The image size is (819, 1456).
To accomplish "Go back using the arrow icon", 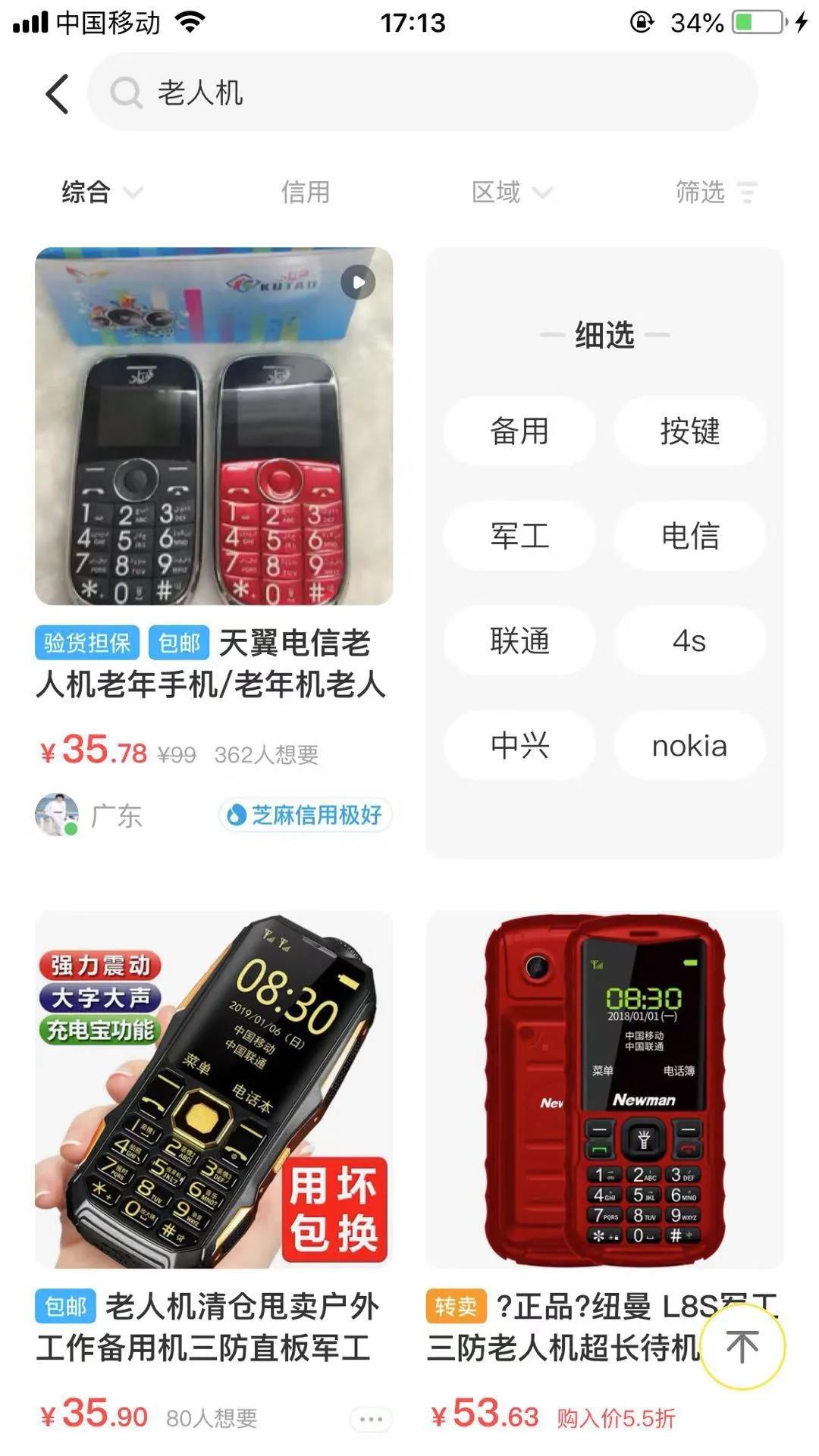I will 58,94.
